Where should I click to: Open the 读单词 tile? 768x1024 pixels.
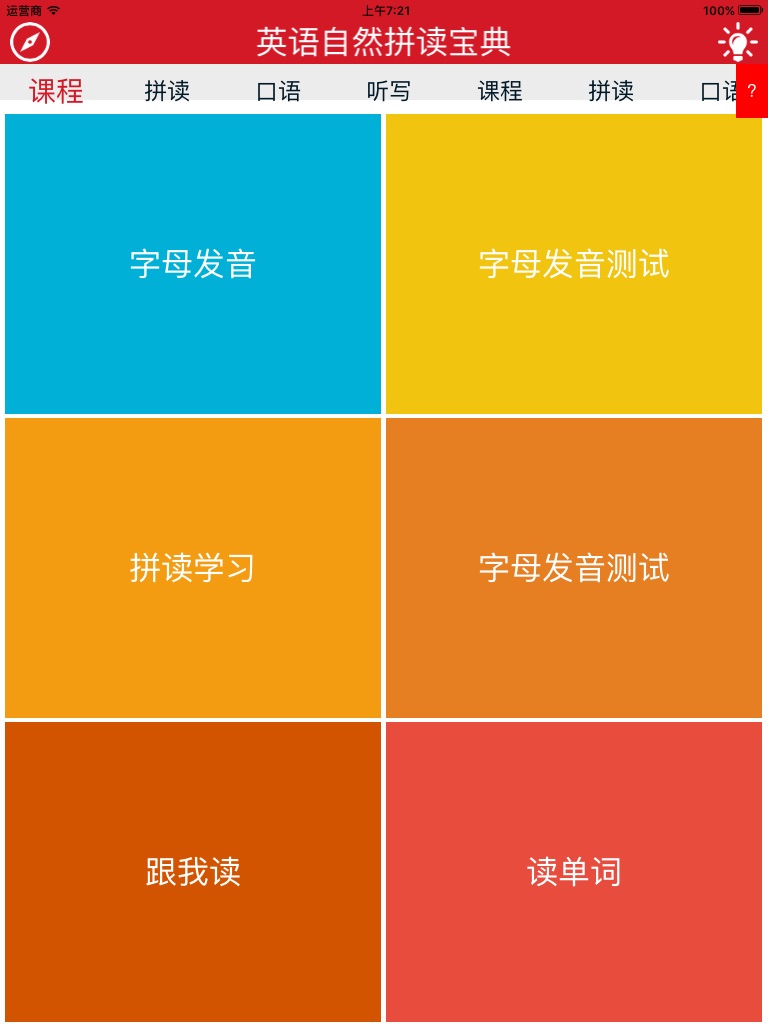574,872
